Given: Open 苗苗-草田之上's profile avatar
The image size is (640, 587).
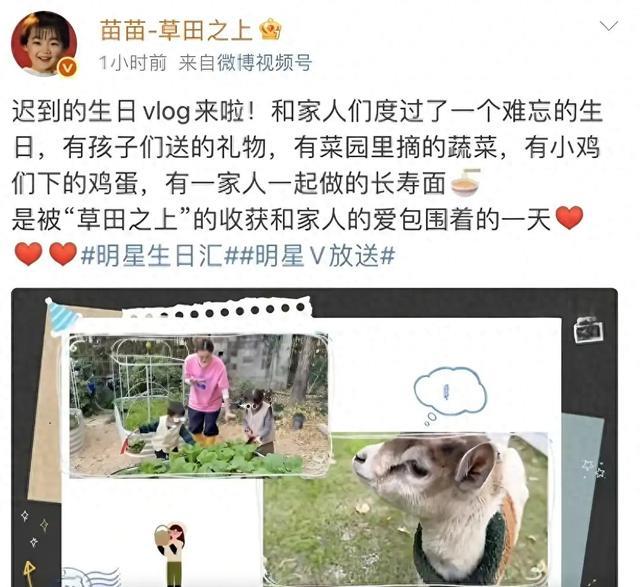Looking at the screenshot, I should pyautogui.click(x=44, y=43).
